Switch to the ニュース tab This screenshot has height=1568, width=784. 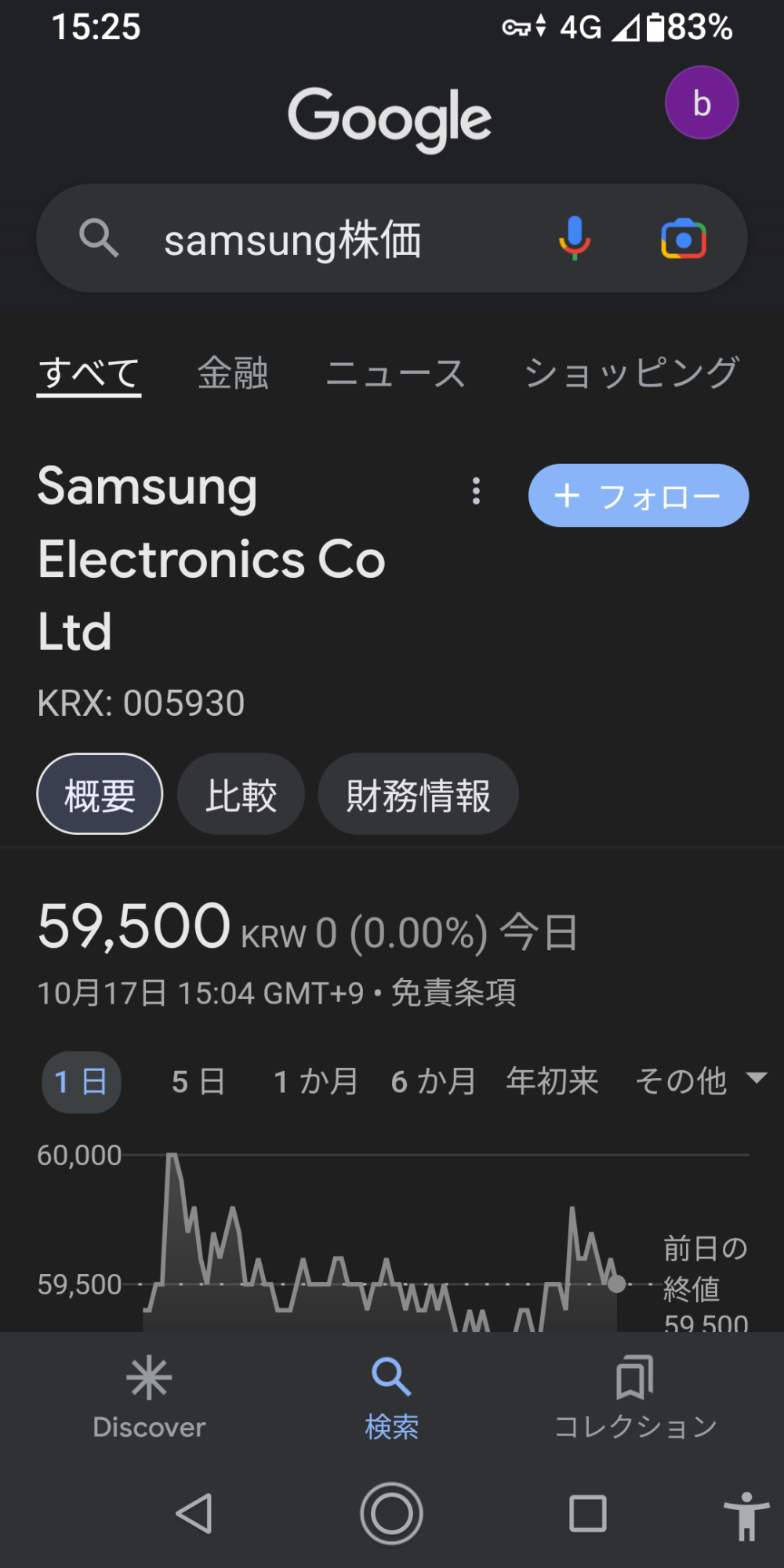396,373
